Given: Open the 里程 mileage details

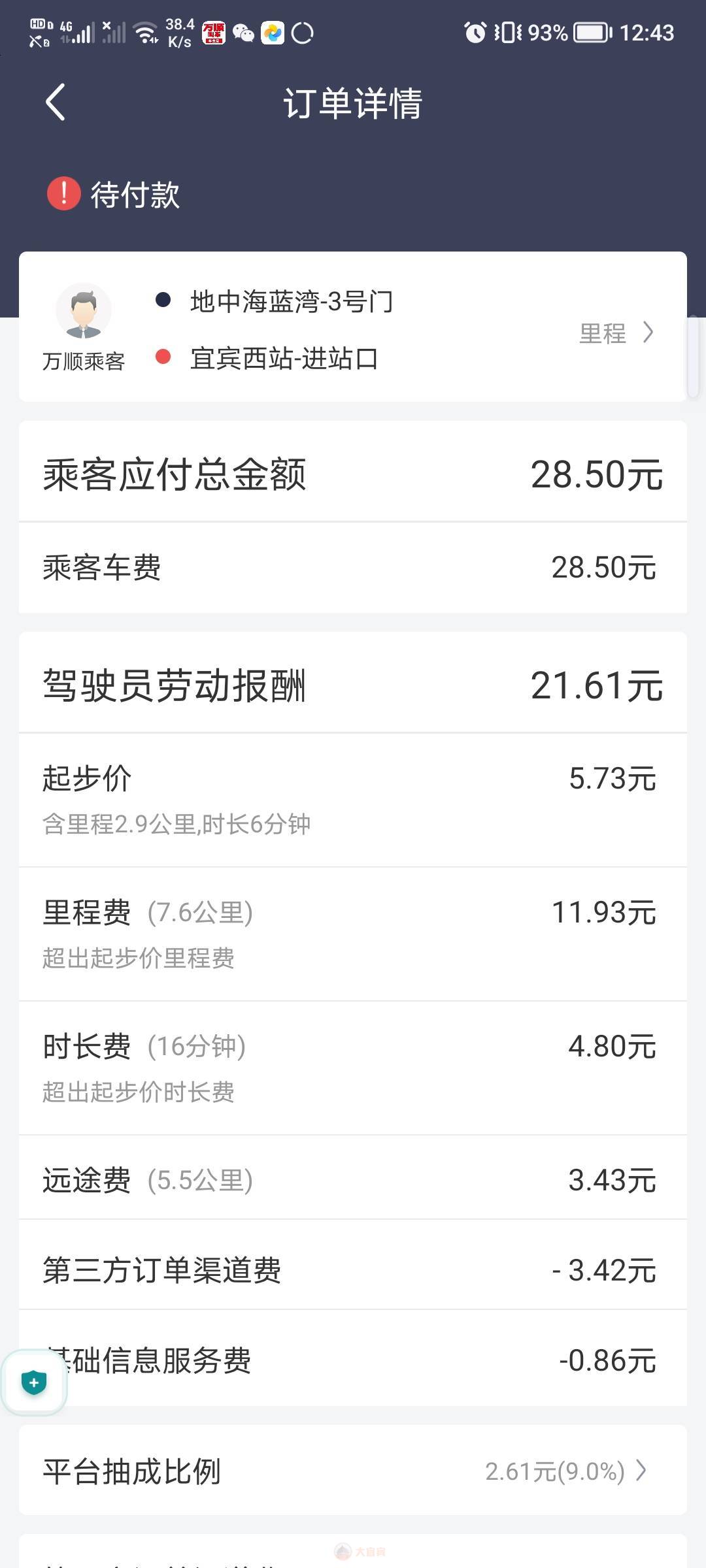Looking at the screenshot, I should (616, 333).
